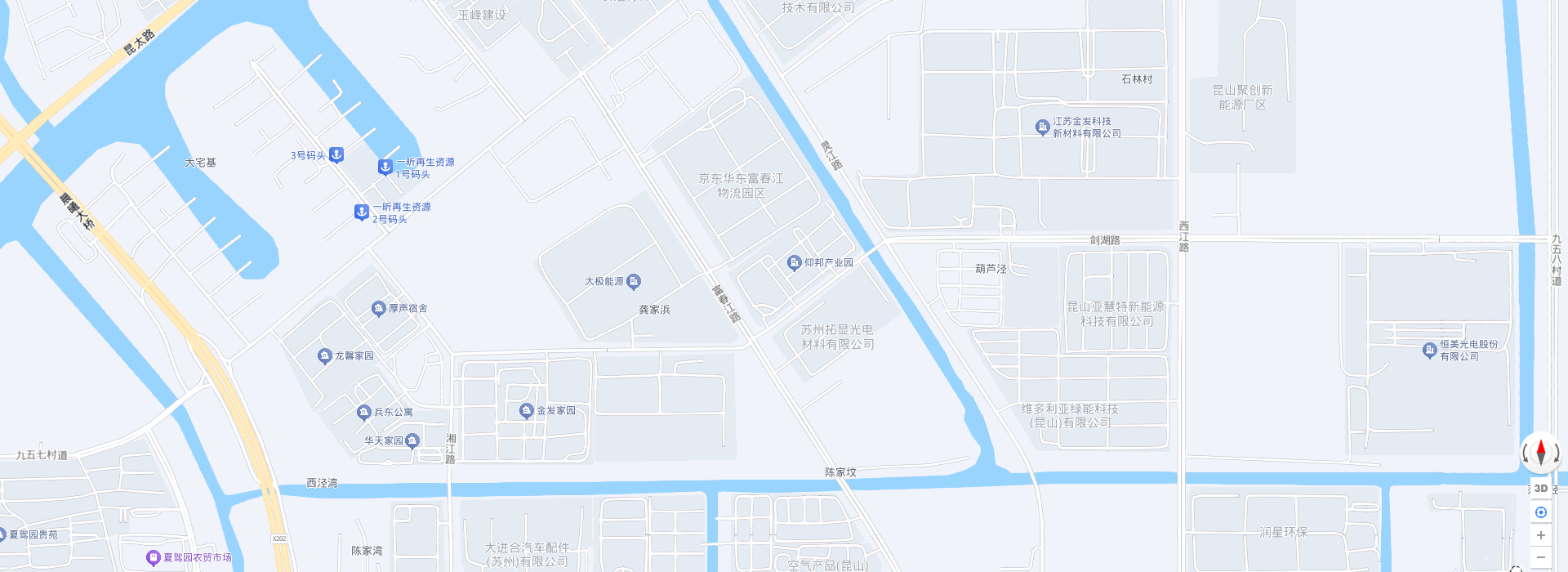Open the 太极能源 place marker
The width and height of the screenshot is (1568, 572).
tap(634, 281)
